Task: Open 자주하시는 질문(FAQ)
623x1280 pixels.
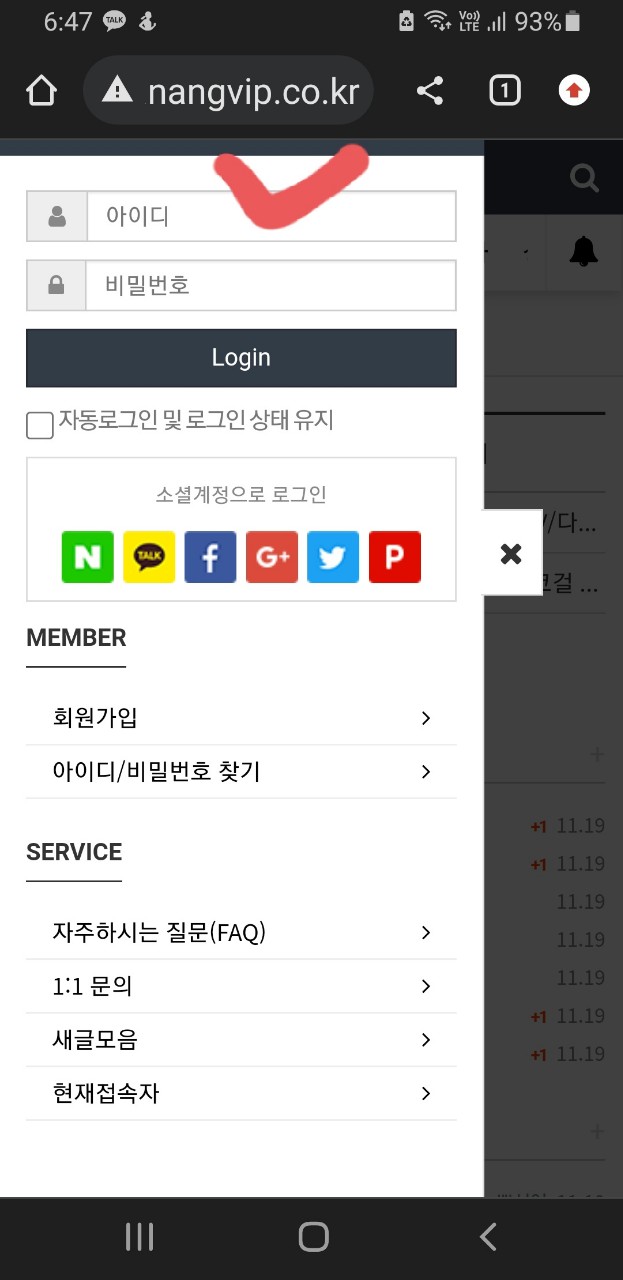Action: (x=241, y=933)
